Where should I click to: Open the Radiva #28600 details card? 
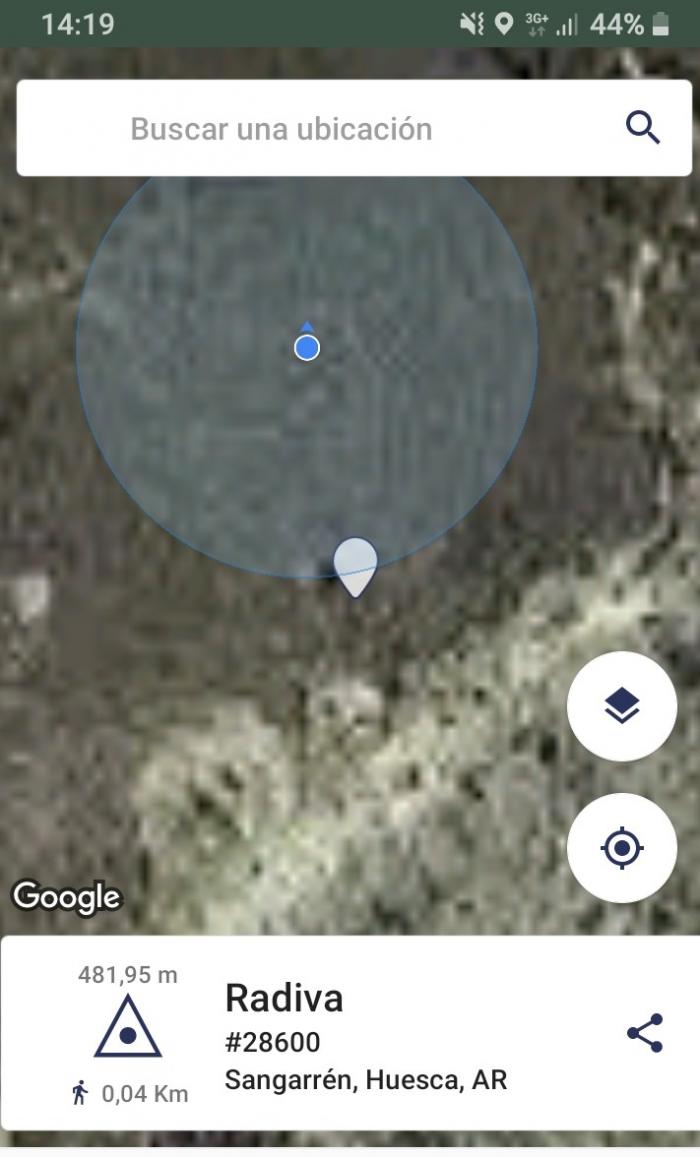click(350, 1033)
